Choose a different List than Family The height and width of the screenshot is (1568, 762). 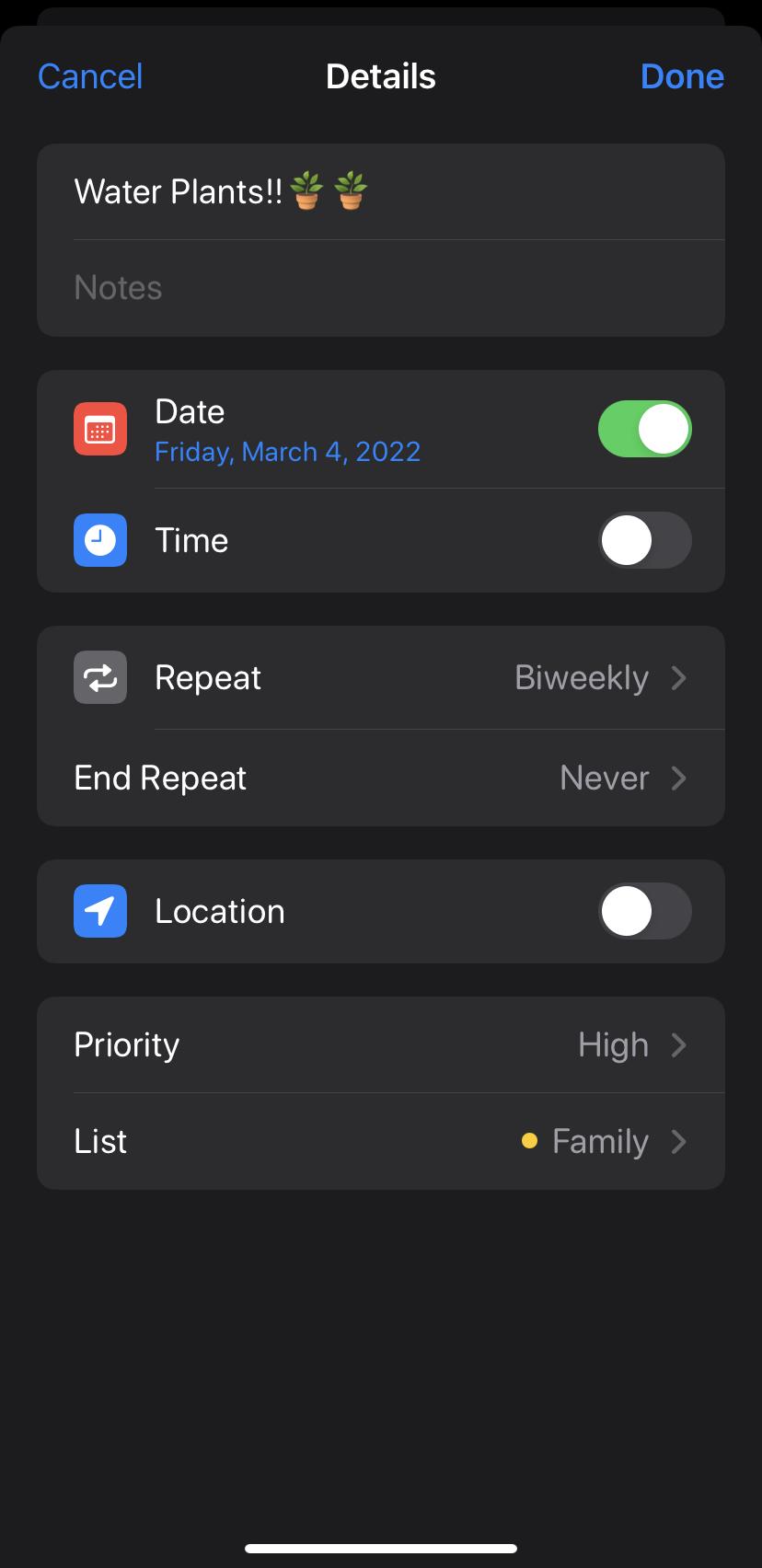pyautogui.click(x=381, y=1142)
